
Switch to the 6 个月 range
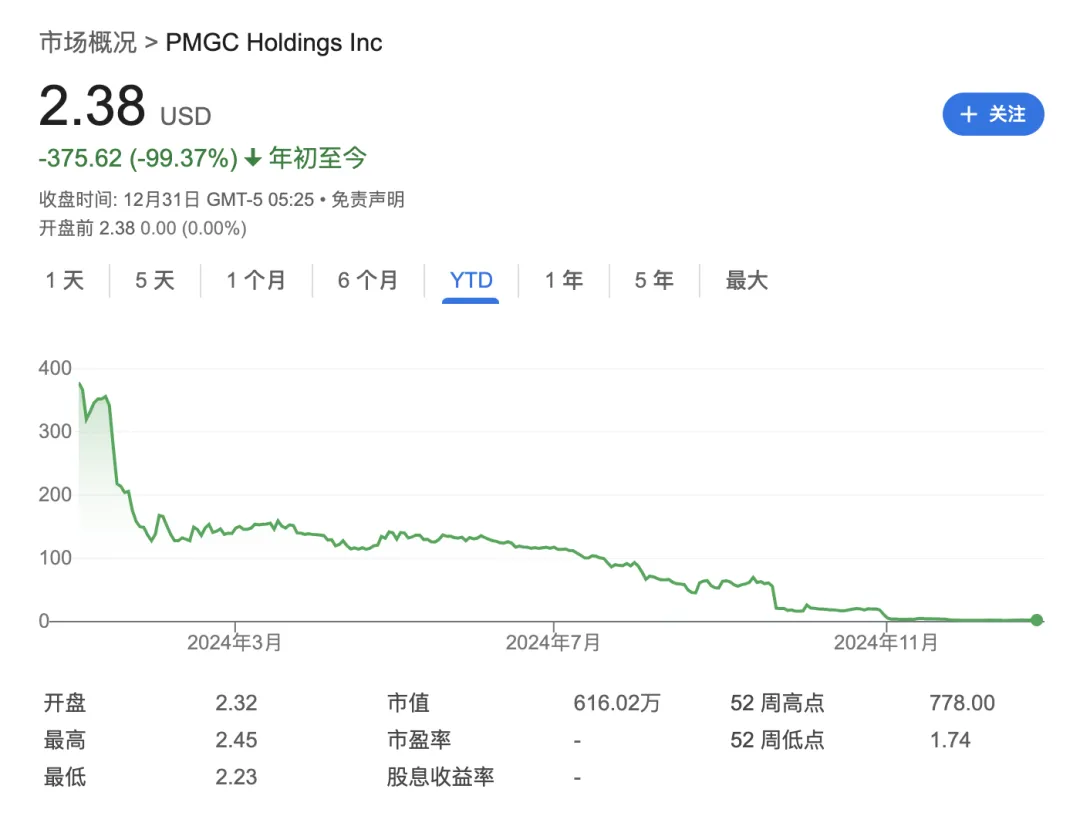point(367,281)
